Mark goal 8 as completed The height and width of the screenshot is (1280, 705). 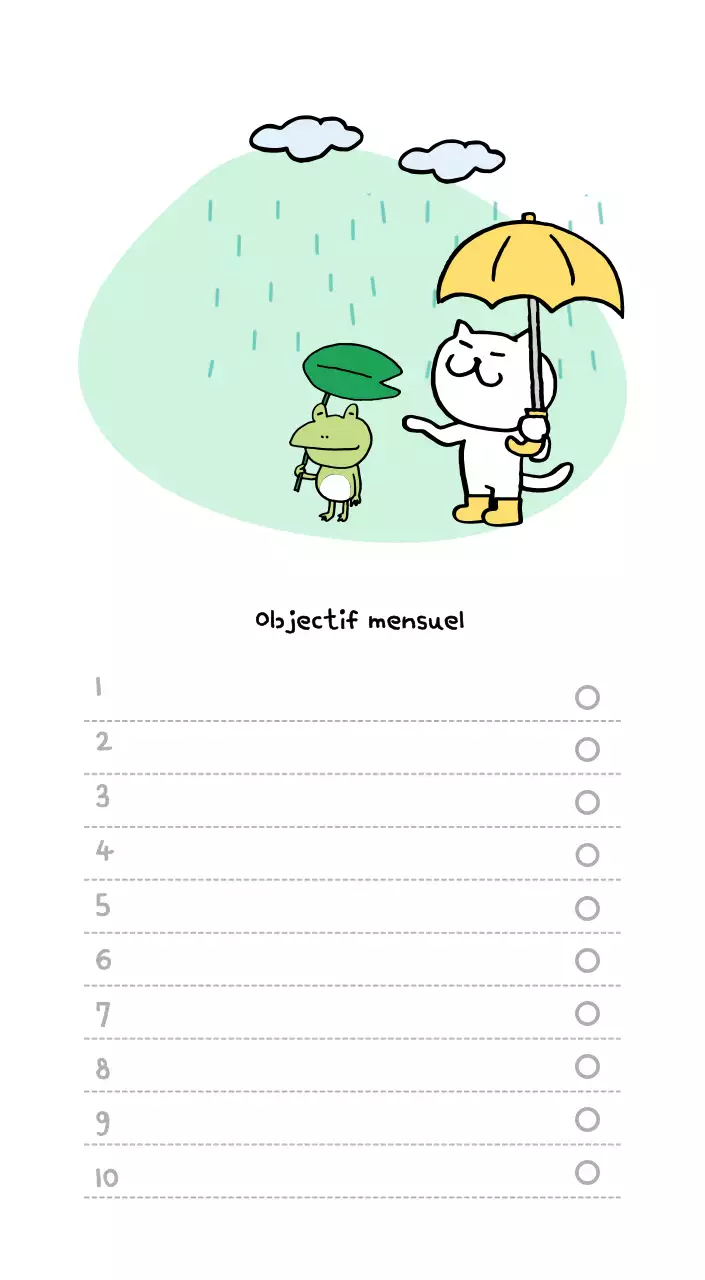pyautogui.click(x=587, y=1066)
